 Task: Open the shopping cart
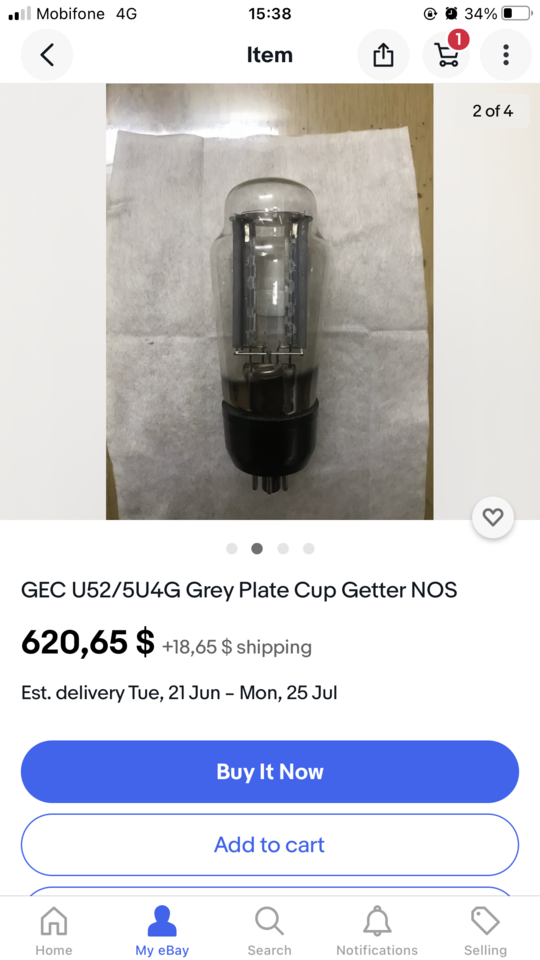click(446, 54)
